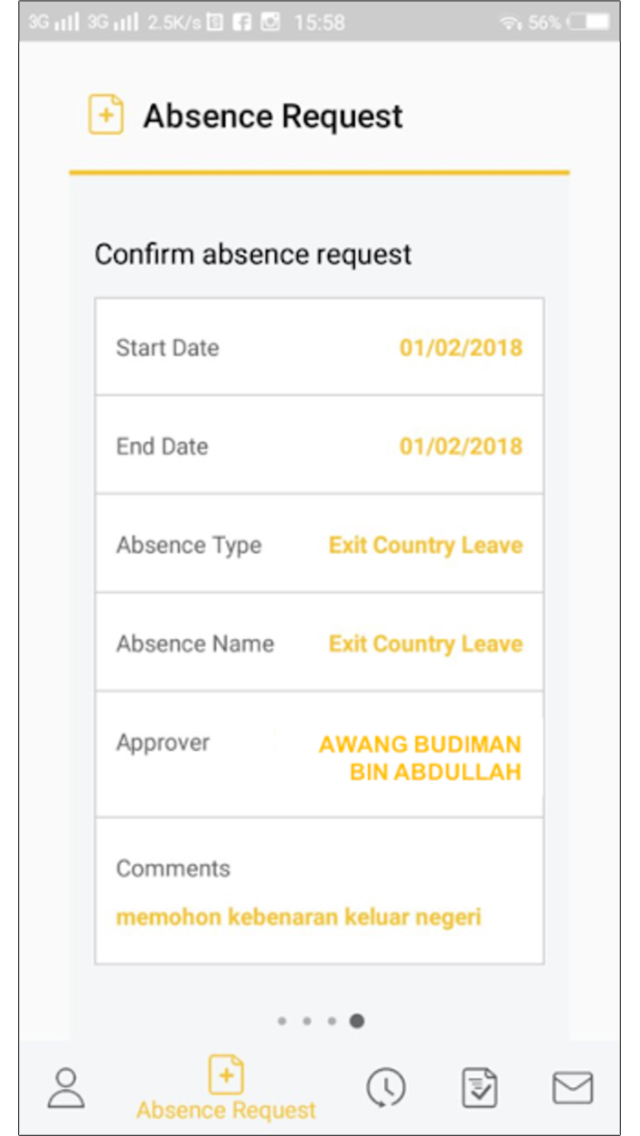Open the profile tab in bottom navigation

point(66,1087)
